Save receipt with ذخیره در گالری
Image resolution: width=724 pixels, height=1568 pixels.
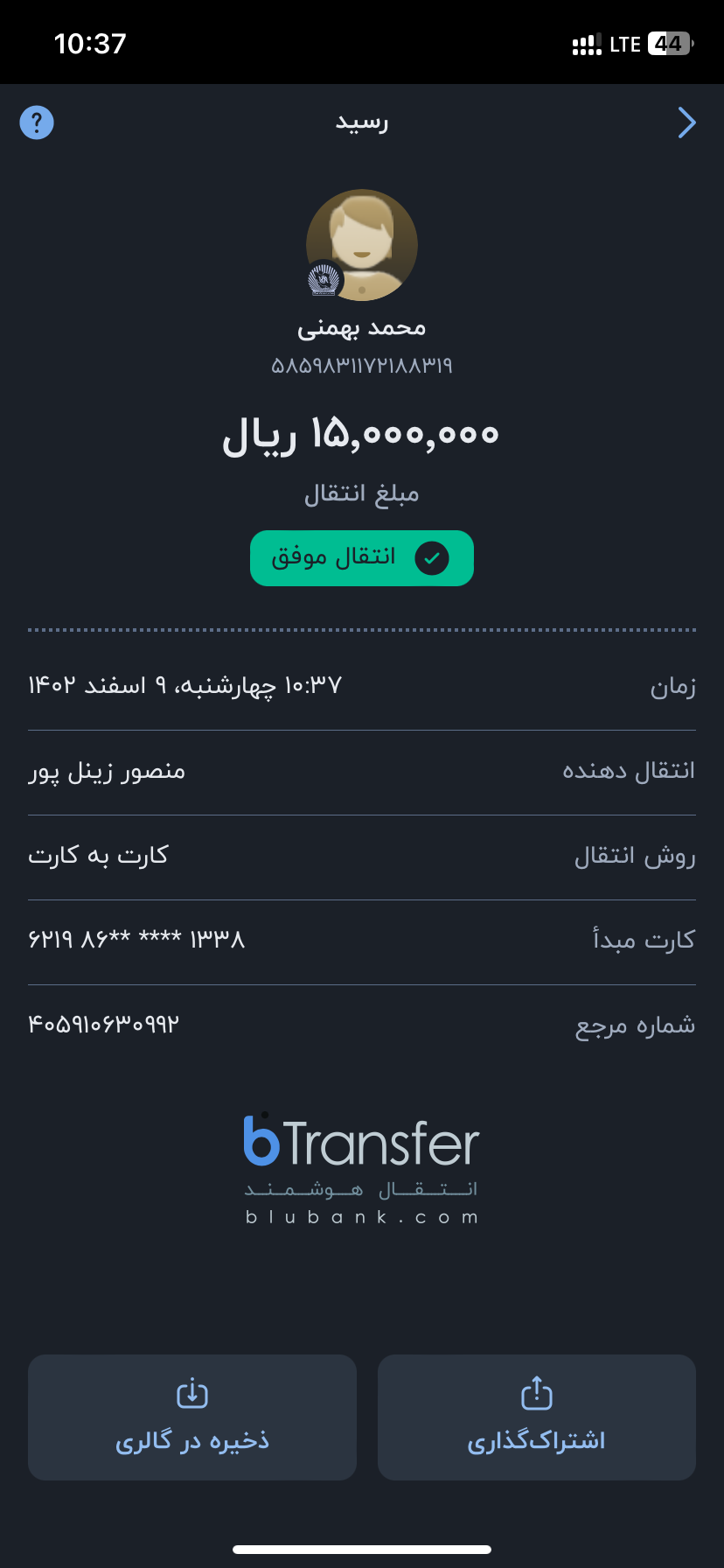192,1417
